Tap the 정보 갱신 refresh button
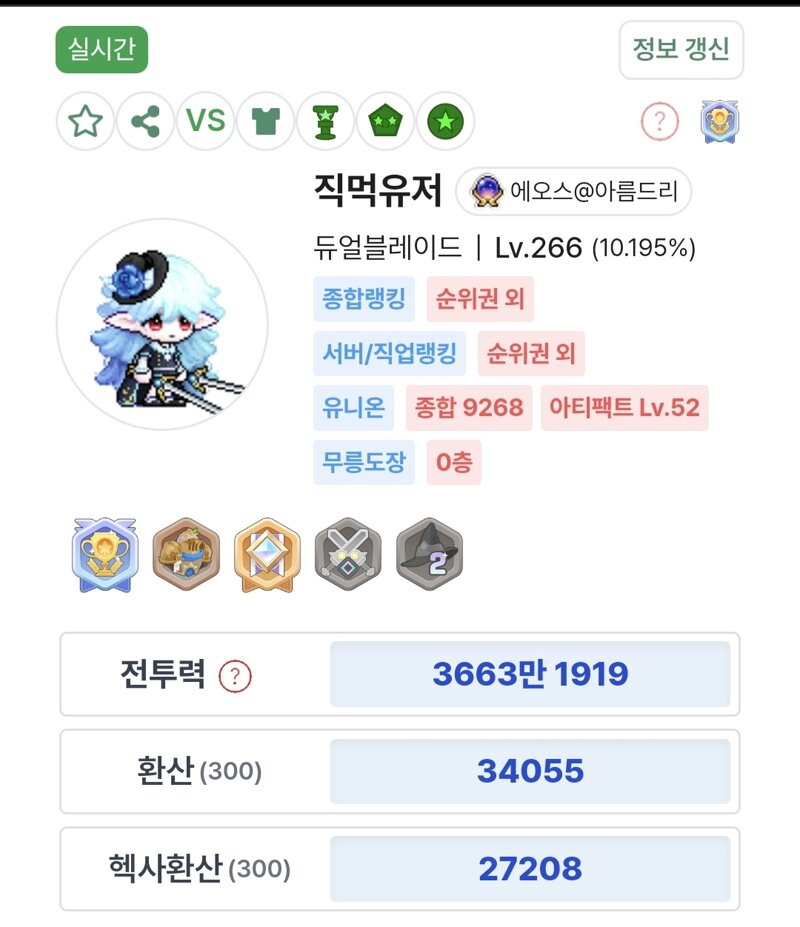The width and height of the screenshot is (800, 927). click(681, 49)
